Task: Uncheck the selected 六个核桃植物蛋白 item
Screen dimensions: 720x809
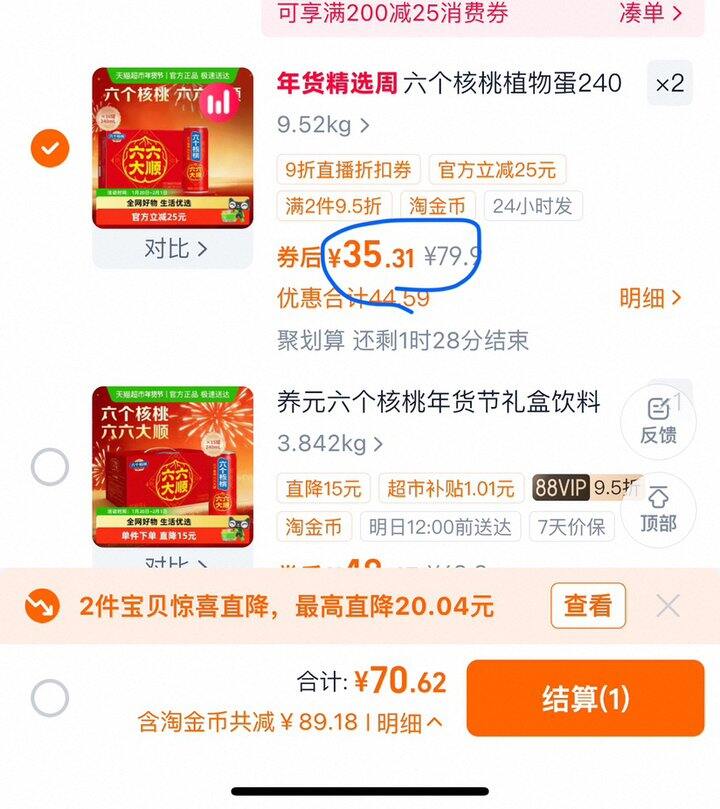Action: (x=50, y=149)
